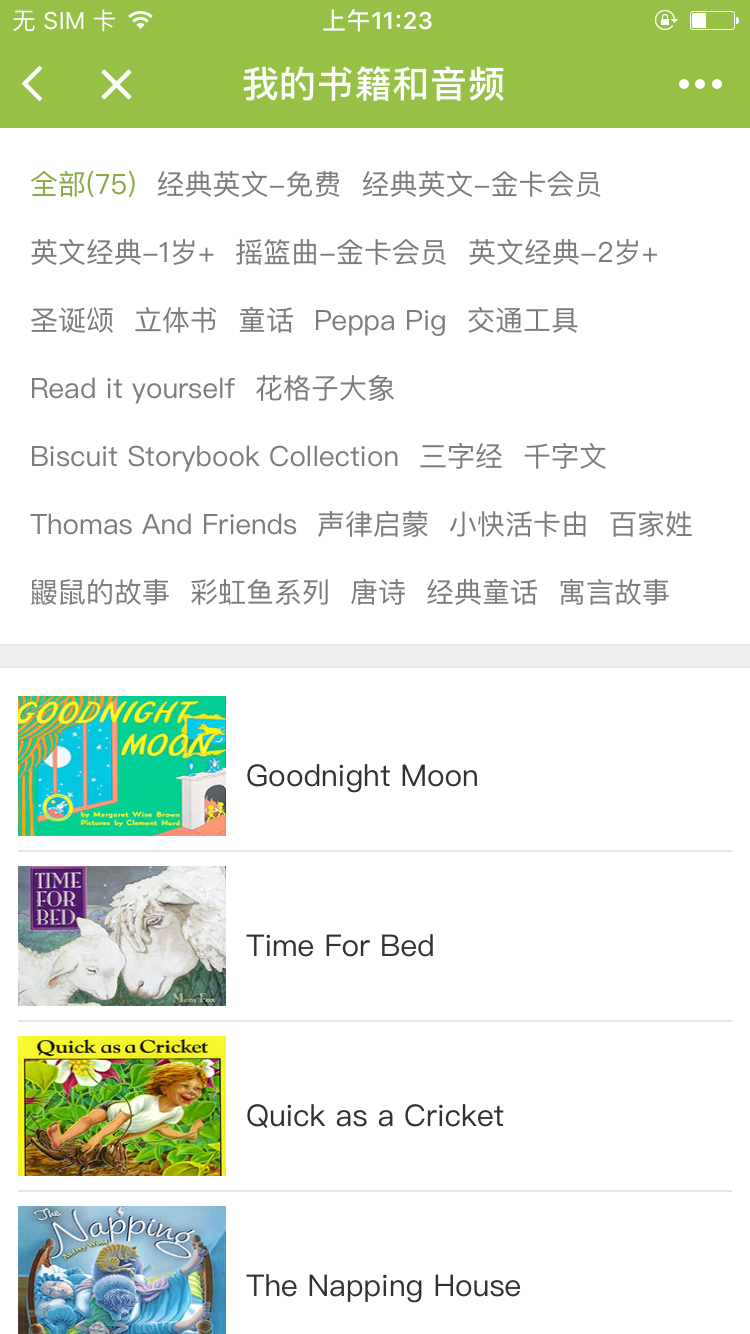The image size is (750, 1334).
Task: Show books in Read it yourself
Action: 133,389
